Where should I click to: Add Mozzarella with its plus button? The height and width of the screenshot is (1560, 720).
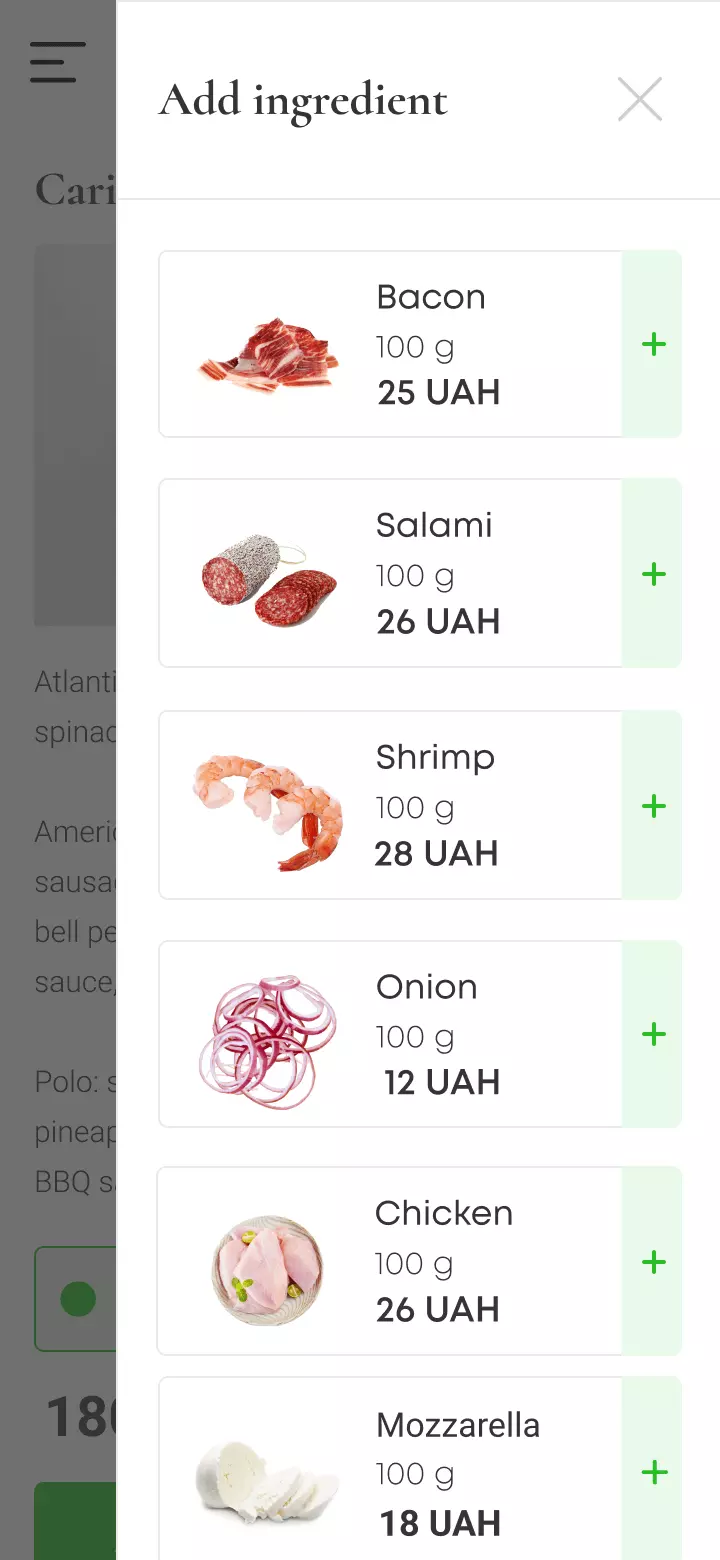(x=653, y=1472)
